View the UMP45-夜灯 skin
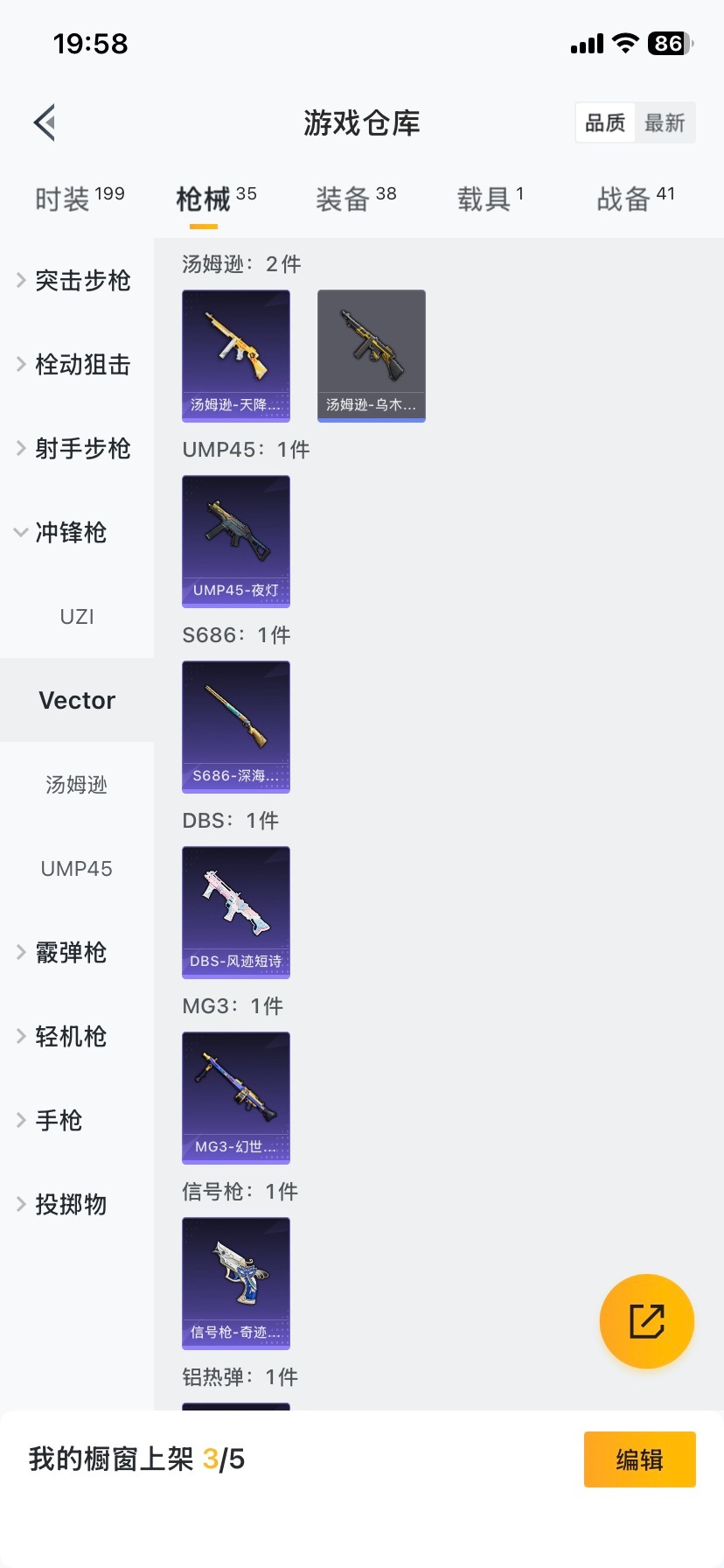 tap(235, 541)
